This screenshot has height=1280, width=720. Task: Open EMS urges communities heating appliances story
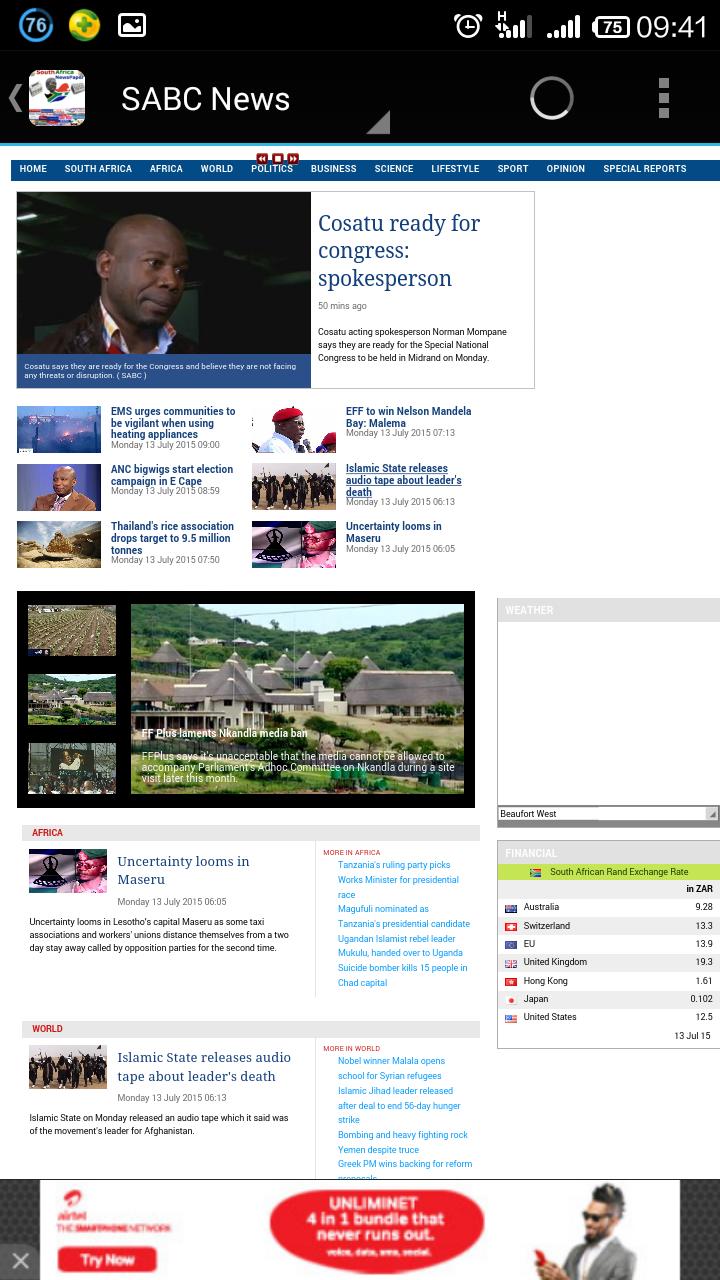[173, 422]
